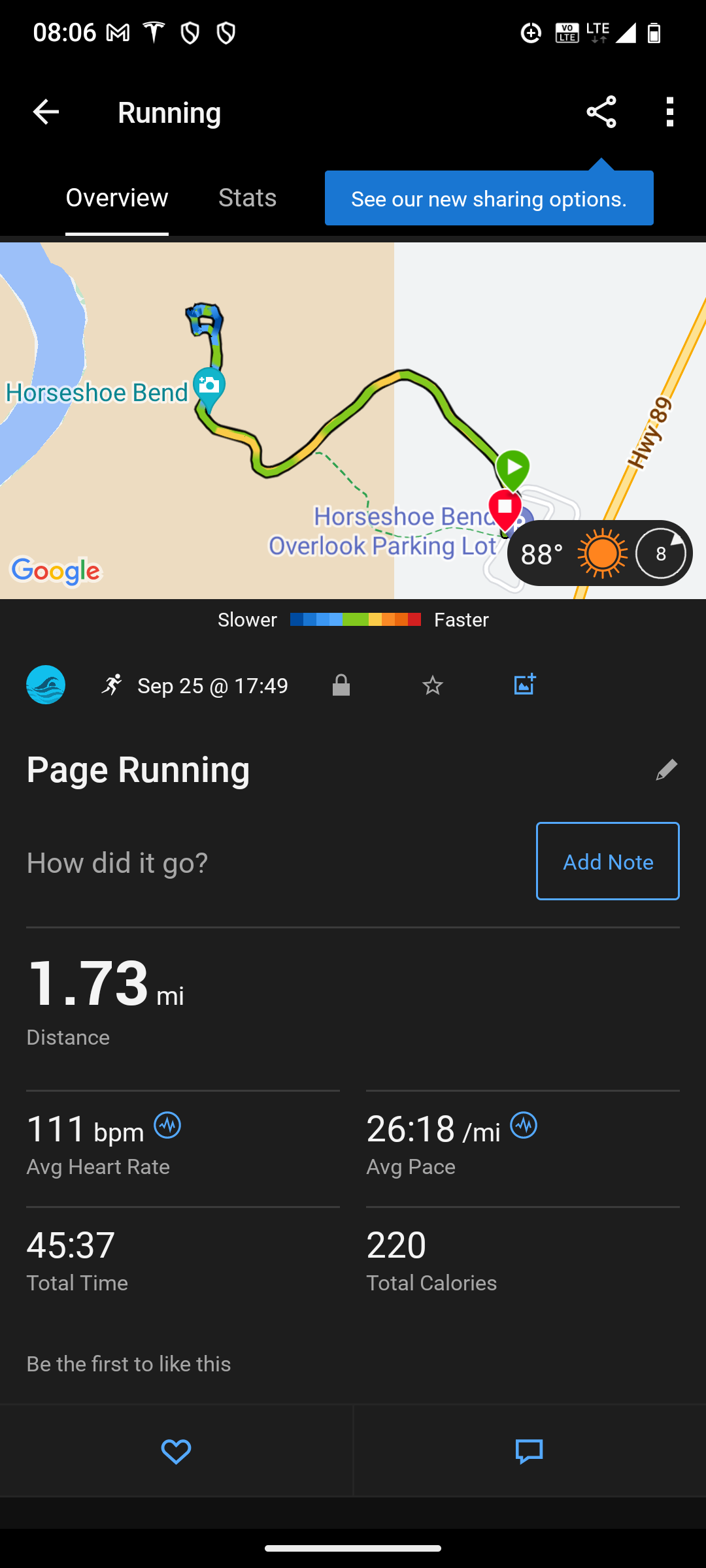Open Avg Heart Rate insights icon
Screen dimensions: 706x1568
point(167,1126)
